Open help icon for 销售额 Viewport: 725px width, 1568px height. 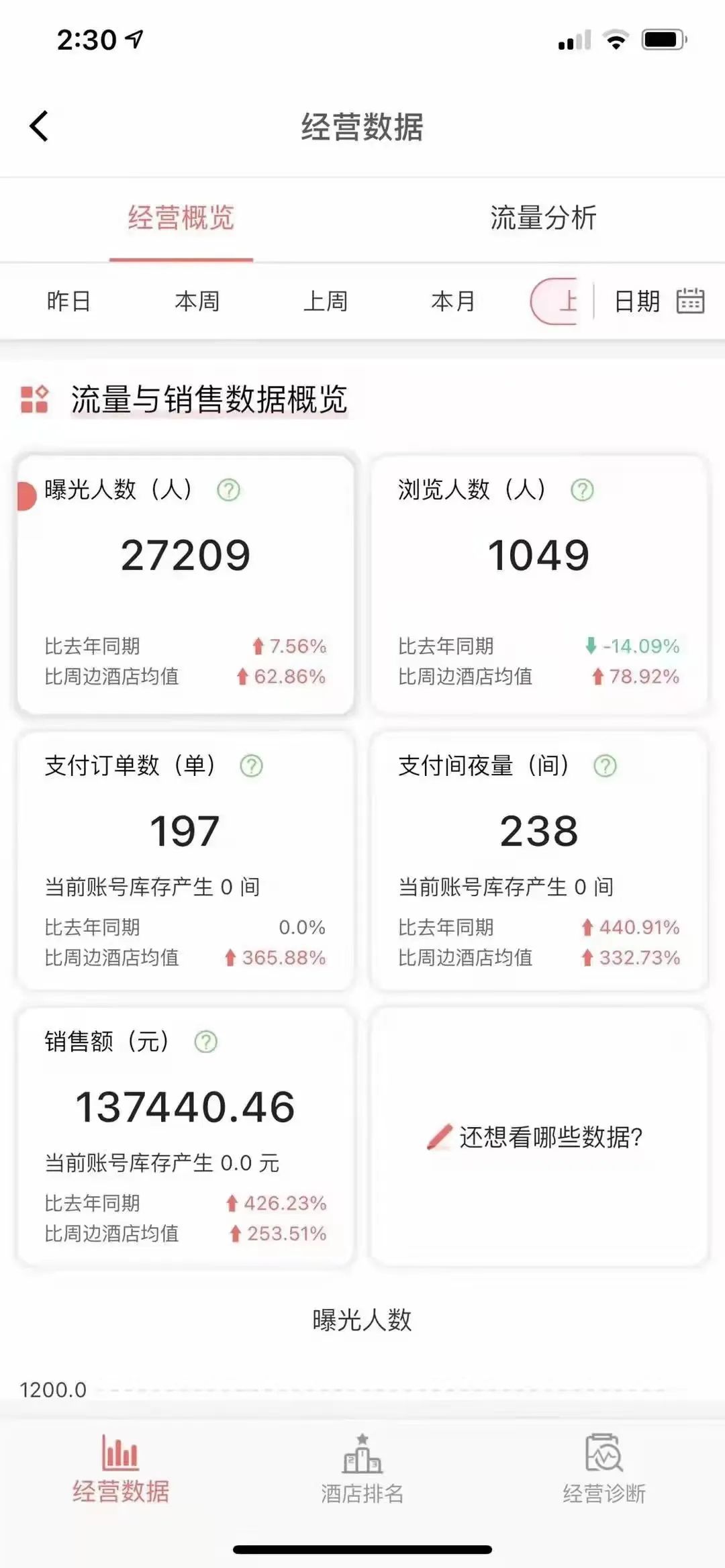tap(206, 1042)
